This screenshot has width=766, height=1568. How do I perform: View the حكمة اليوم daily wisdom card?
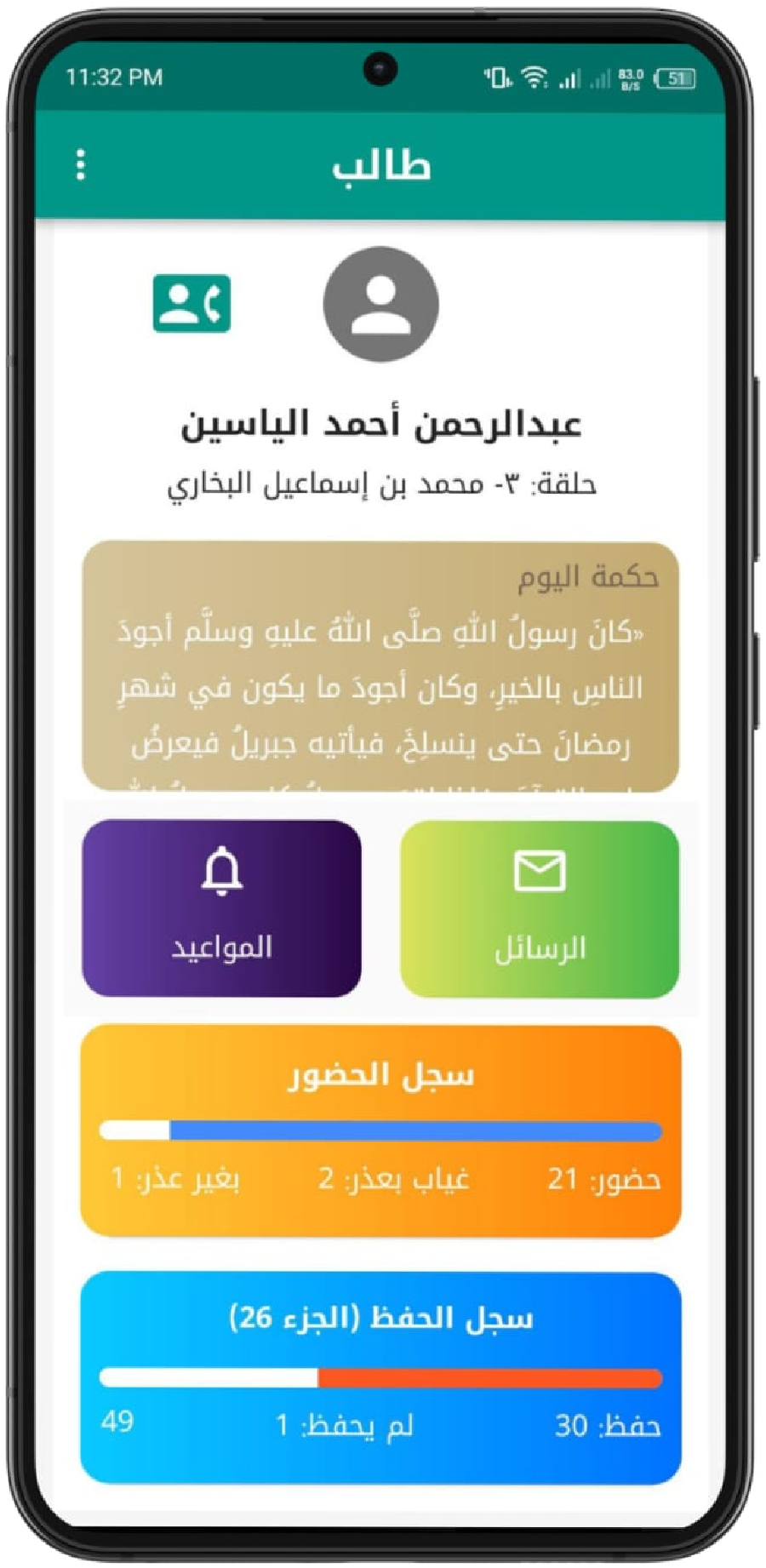click(380, 667)
